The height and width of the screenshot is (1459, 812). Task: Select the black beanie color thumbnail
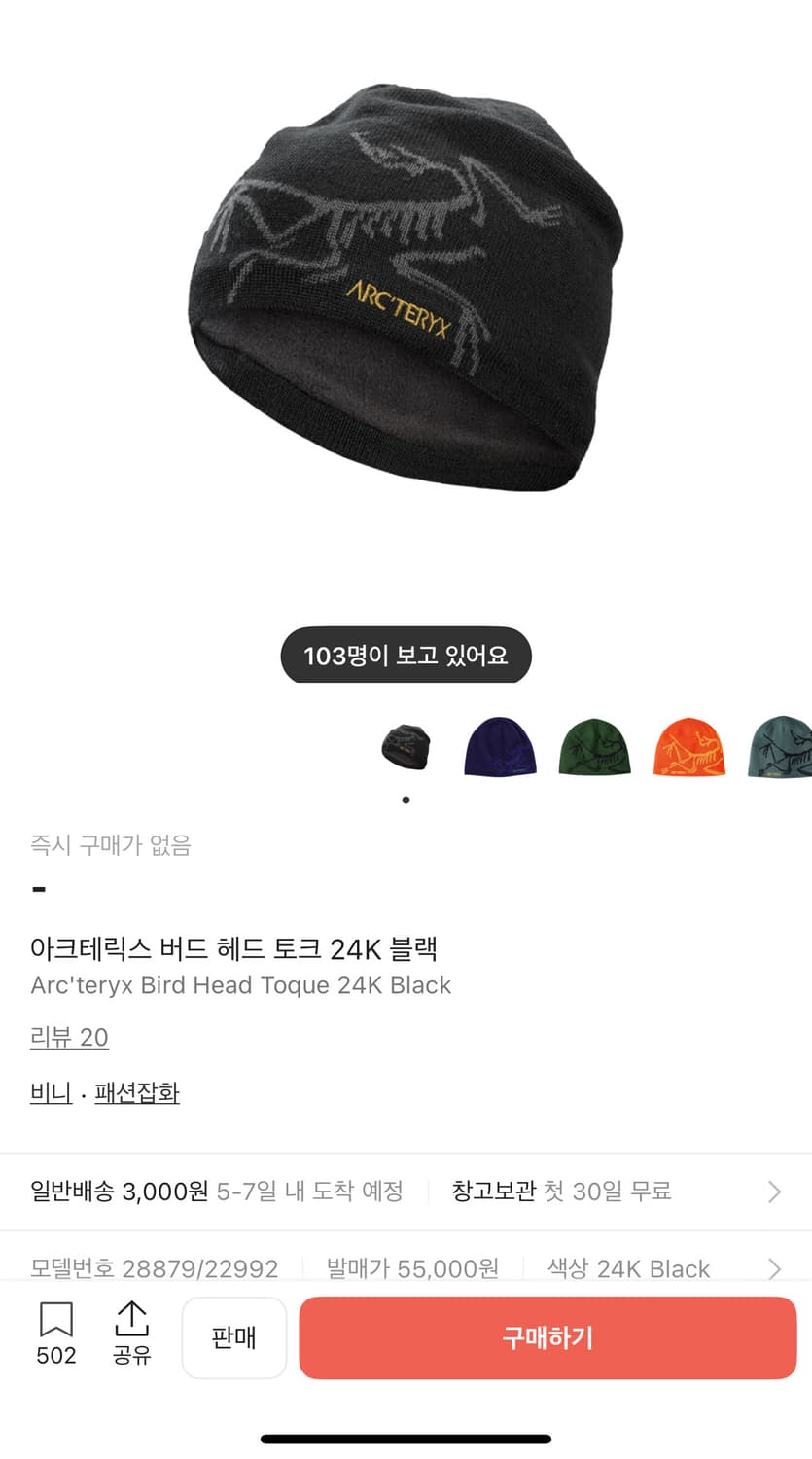pyautogui.click(x=406, y=747)
